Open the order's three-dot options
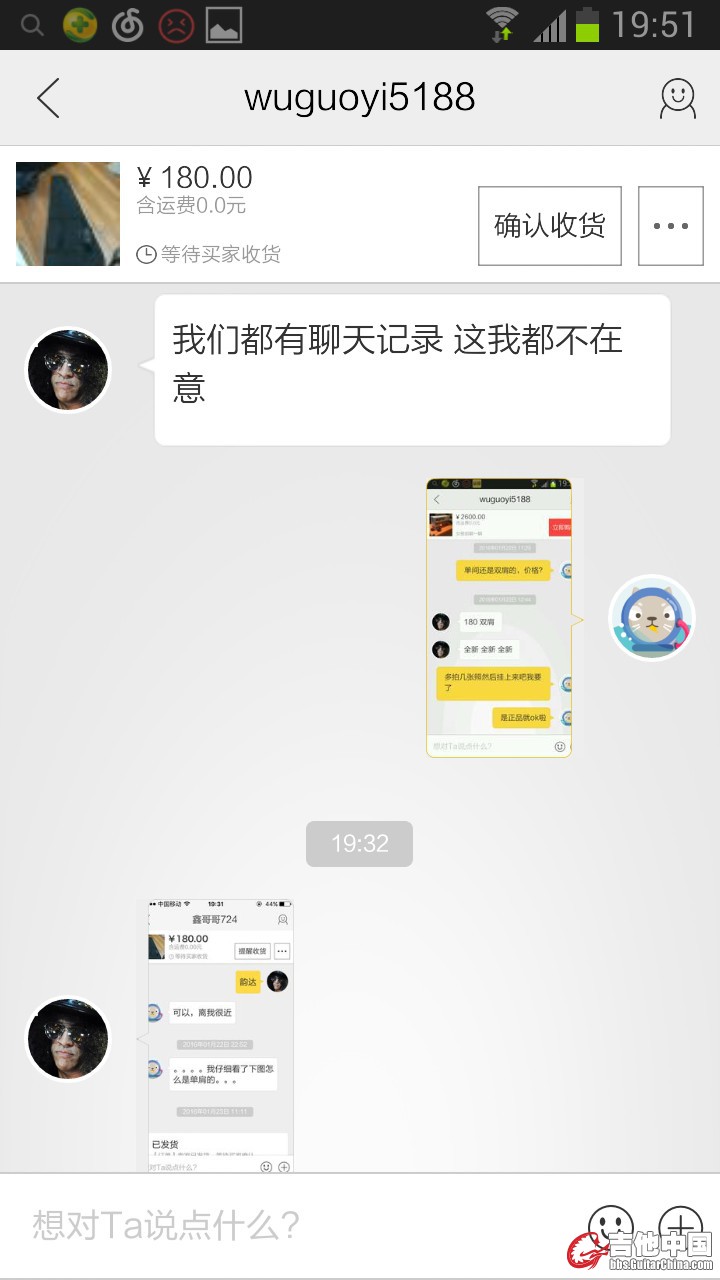The height and width of the screenshot is (1280, 720). point(670,226)
